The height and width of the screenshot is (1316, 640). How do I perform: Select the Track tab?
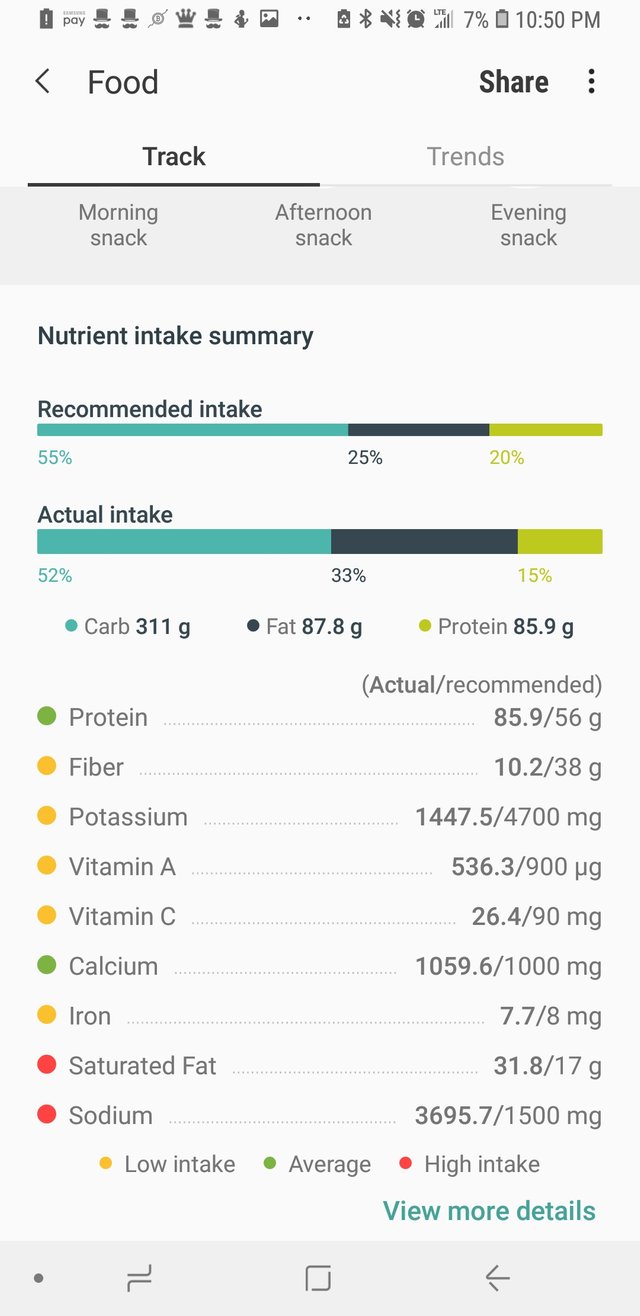[x=174, y=157]
